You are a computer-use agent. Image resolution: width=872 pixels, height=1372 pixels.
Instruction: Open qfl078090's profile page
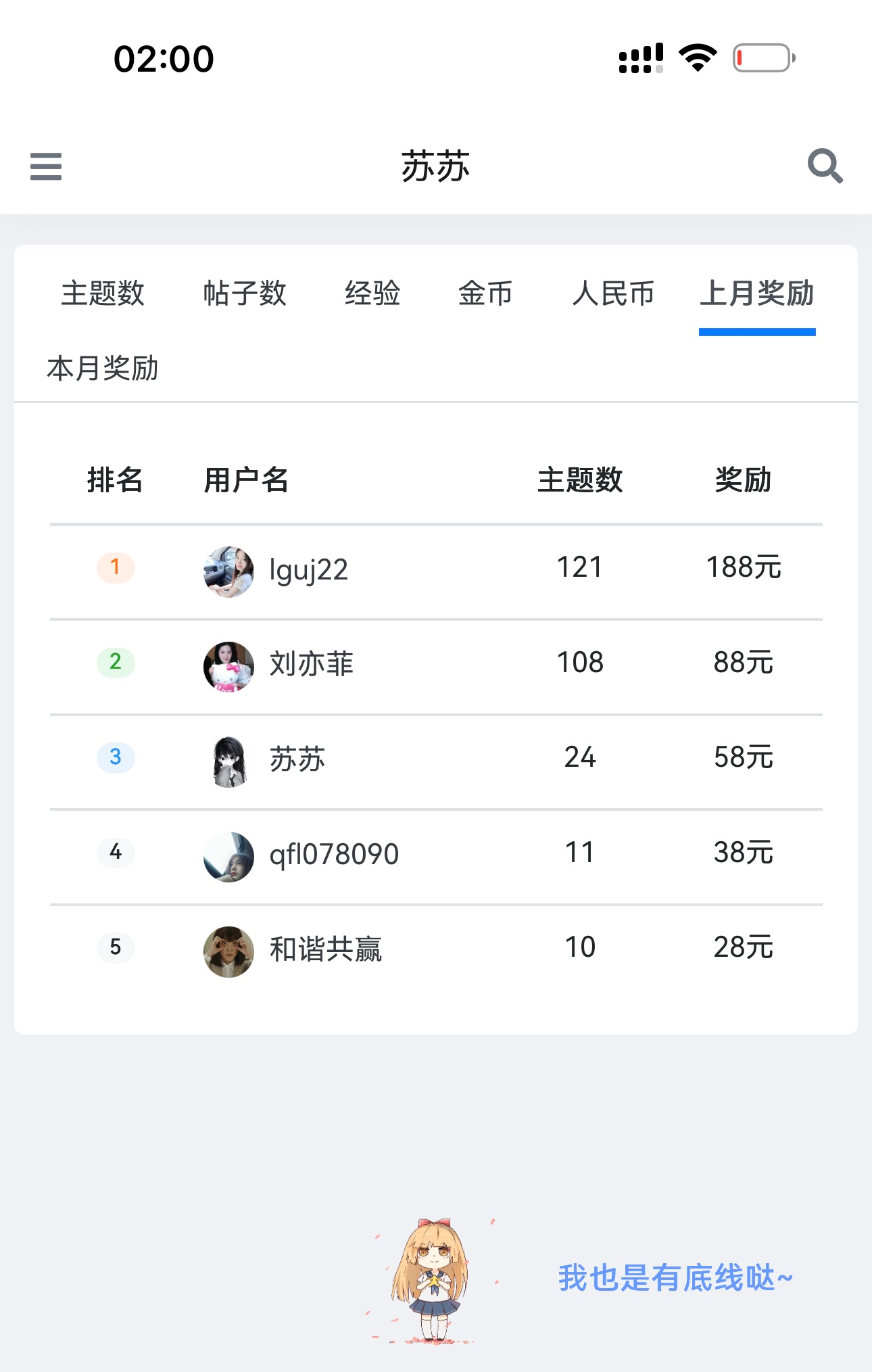click(x=334, y=855)
